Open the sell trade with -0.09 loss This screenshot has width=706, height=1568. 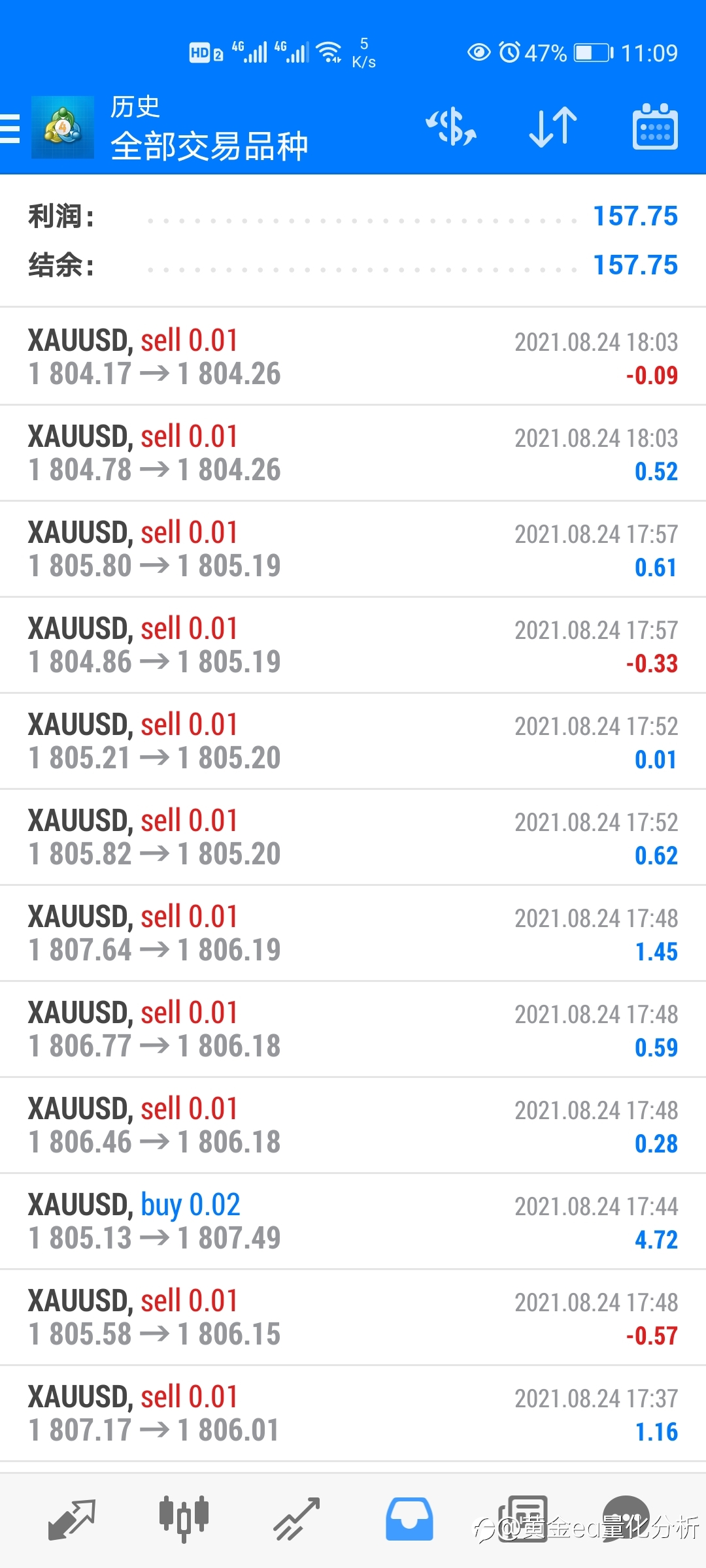(353, 357)
